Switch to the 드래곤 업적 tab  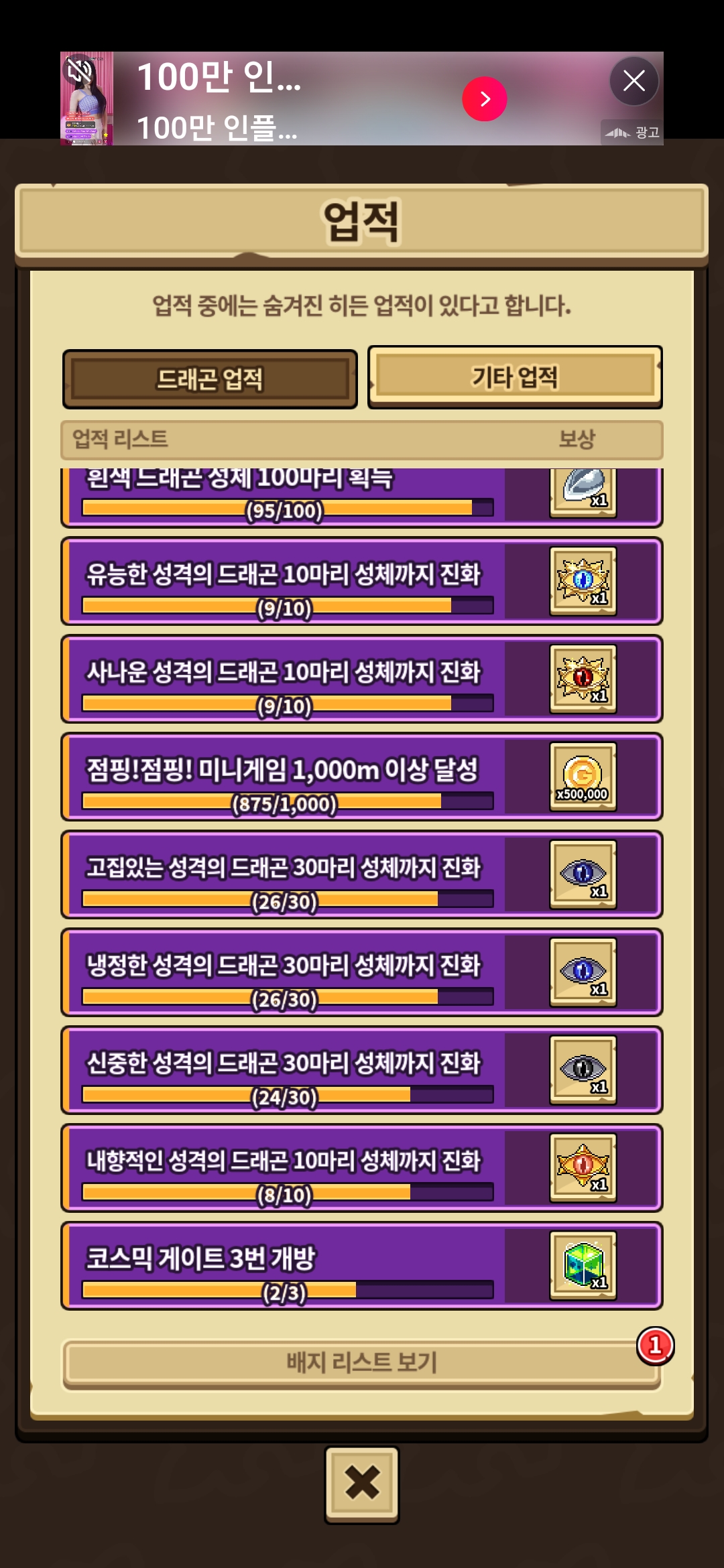click(x=210, y=379)
